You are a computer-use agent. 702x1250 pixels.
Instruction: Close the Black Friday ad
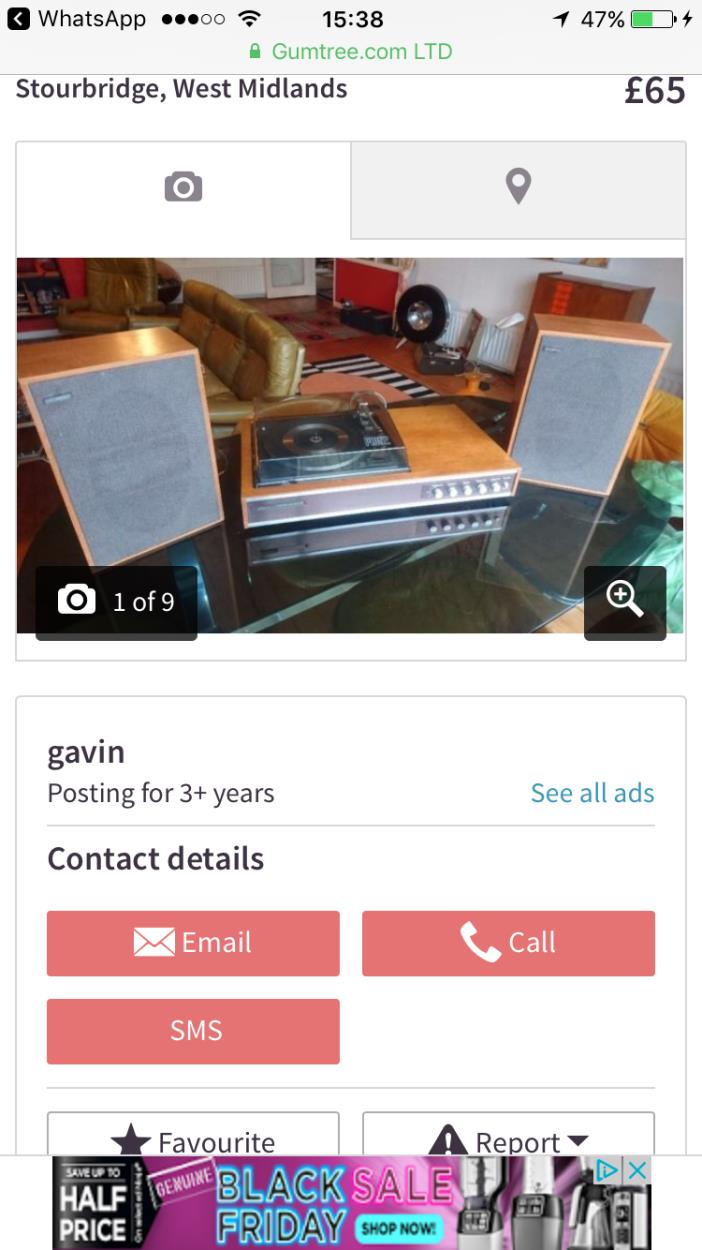click(x=637, y=1170)
